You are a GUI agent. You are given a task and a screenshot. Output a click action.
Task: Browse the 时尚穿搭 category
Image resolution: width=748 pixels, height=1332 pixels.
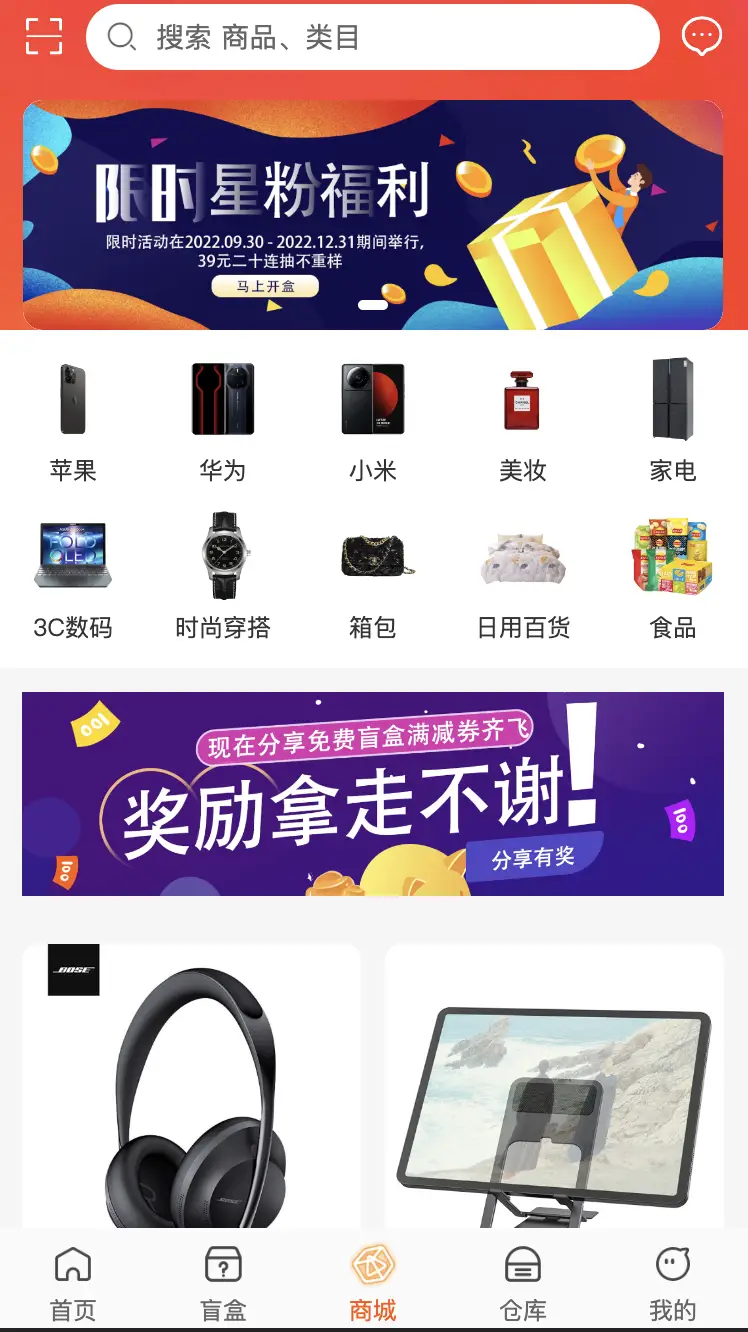[222, 577]
